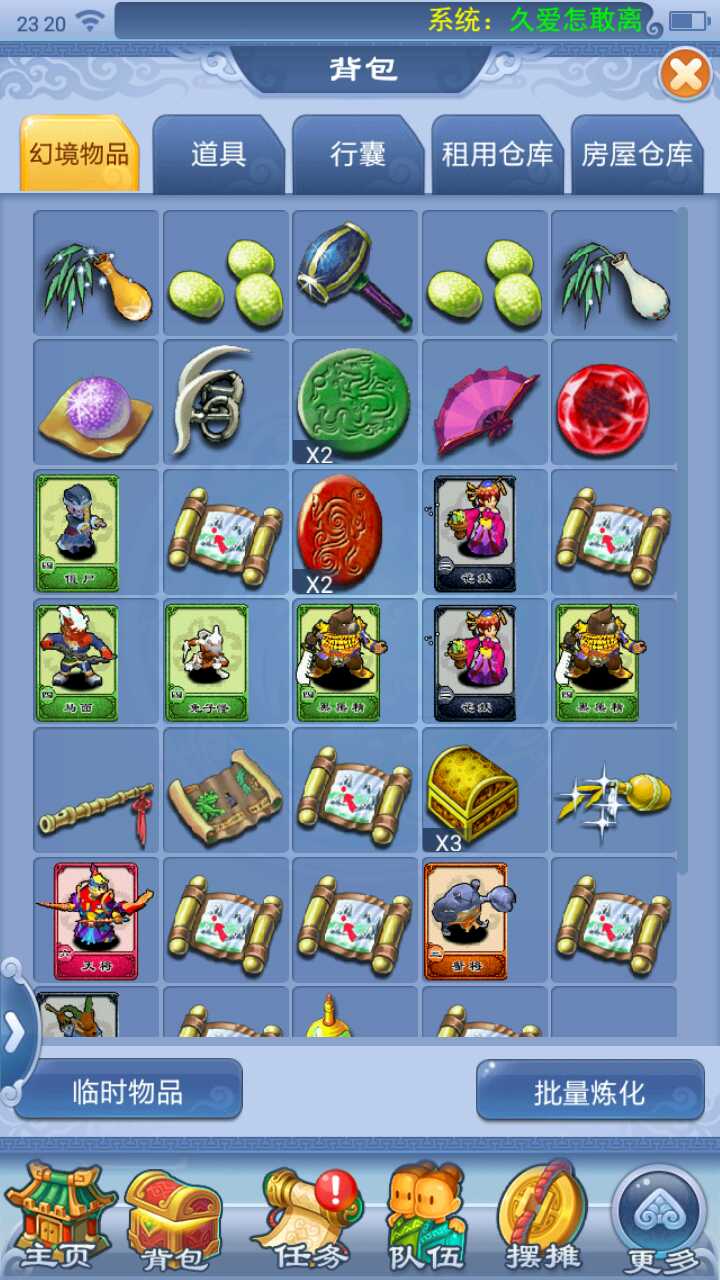720x1280 pixels.
Task: Select the golden treasure chest X3
Action: (x=484, y=791)
